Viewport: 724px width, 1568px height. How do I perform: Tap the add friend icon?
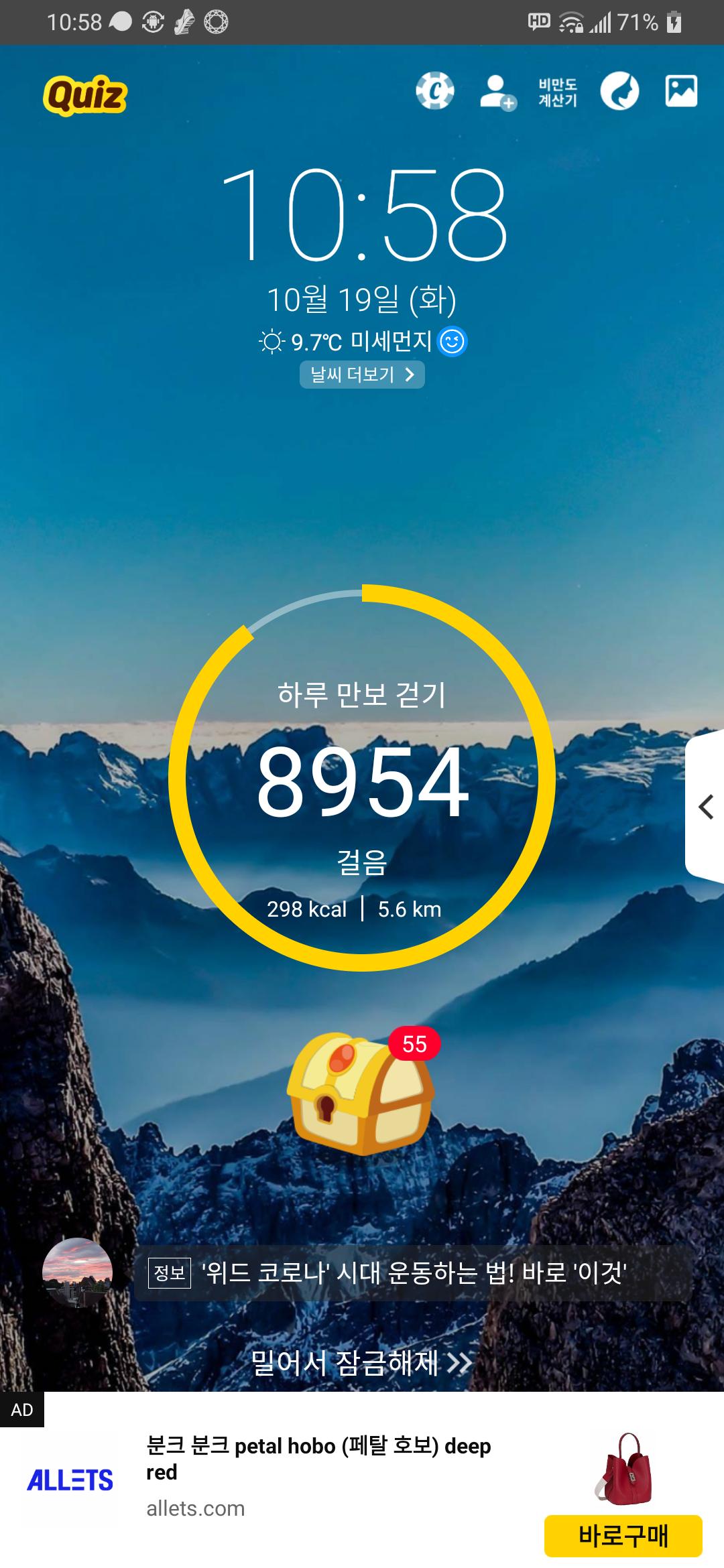tap(497, 92)
